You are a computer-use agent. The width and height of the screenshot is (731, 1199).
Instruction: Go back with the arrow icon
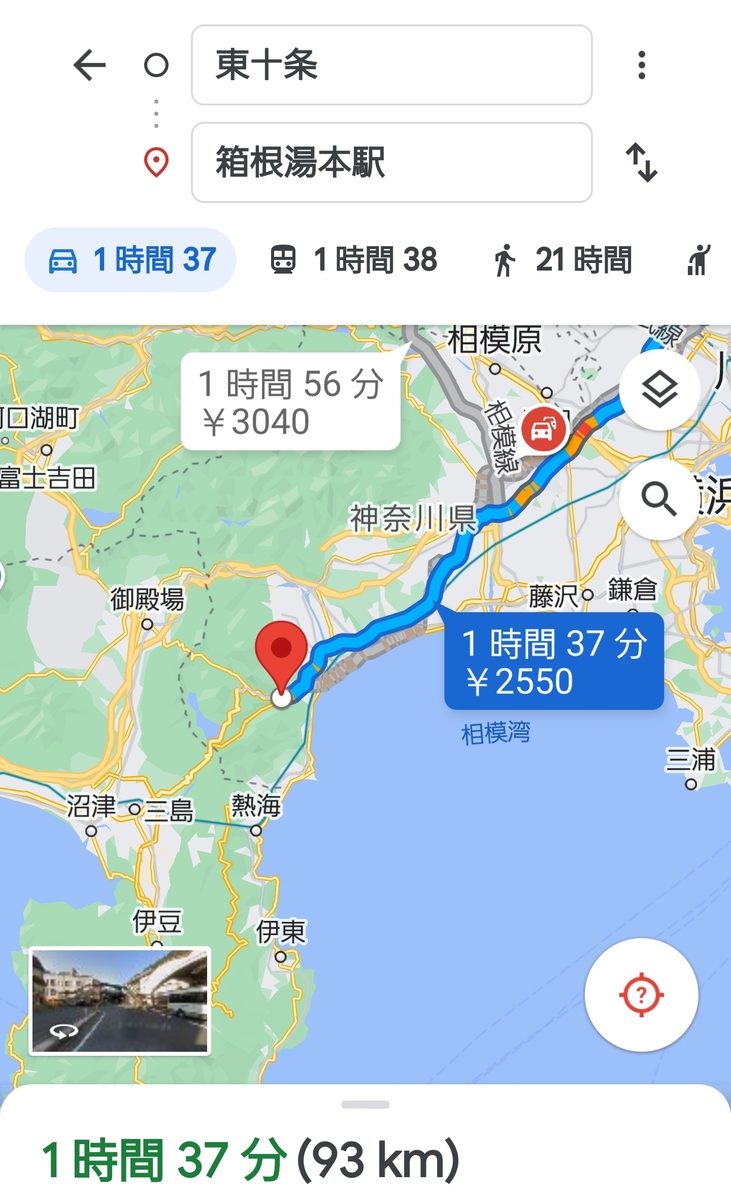(89, 65)
